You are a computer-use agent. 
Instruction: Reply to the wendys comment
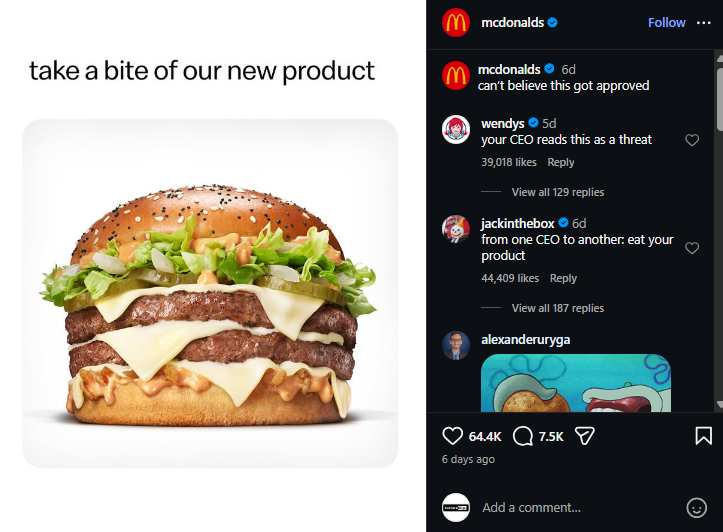point(561,162)
